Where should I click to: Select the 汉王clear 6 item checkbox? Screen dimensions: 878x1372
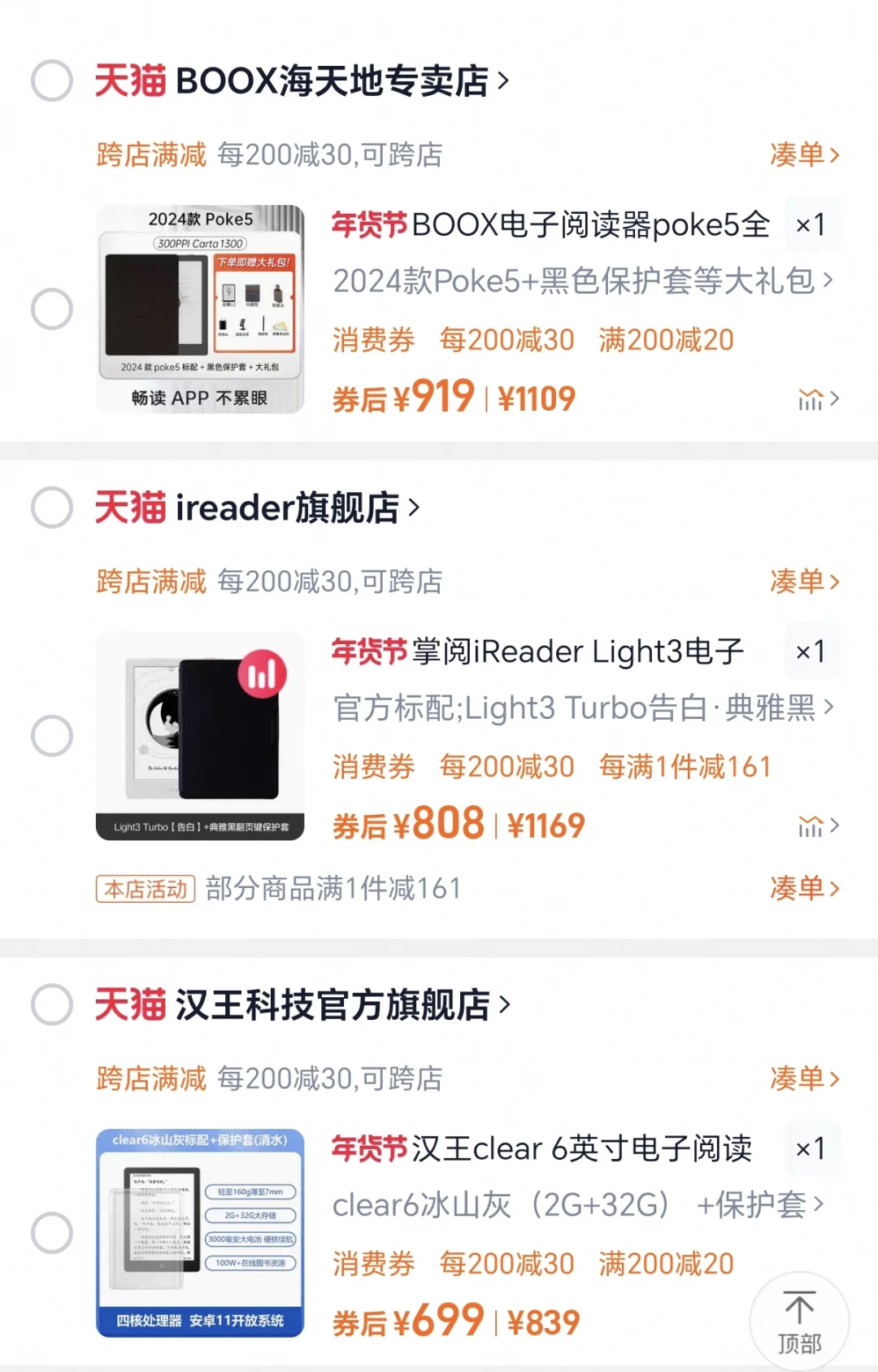point(52,1233)
